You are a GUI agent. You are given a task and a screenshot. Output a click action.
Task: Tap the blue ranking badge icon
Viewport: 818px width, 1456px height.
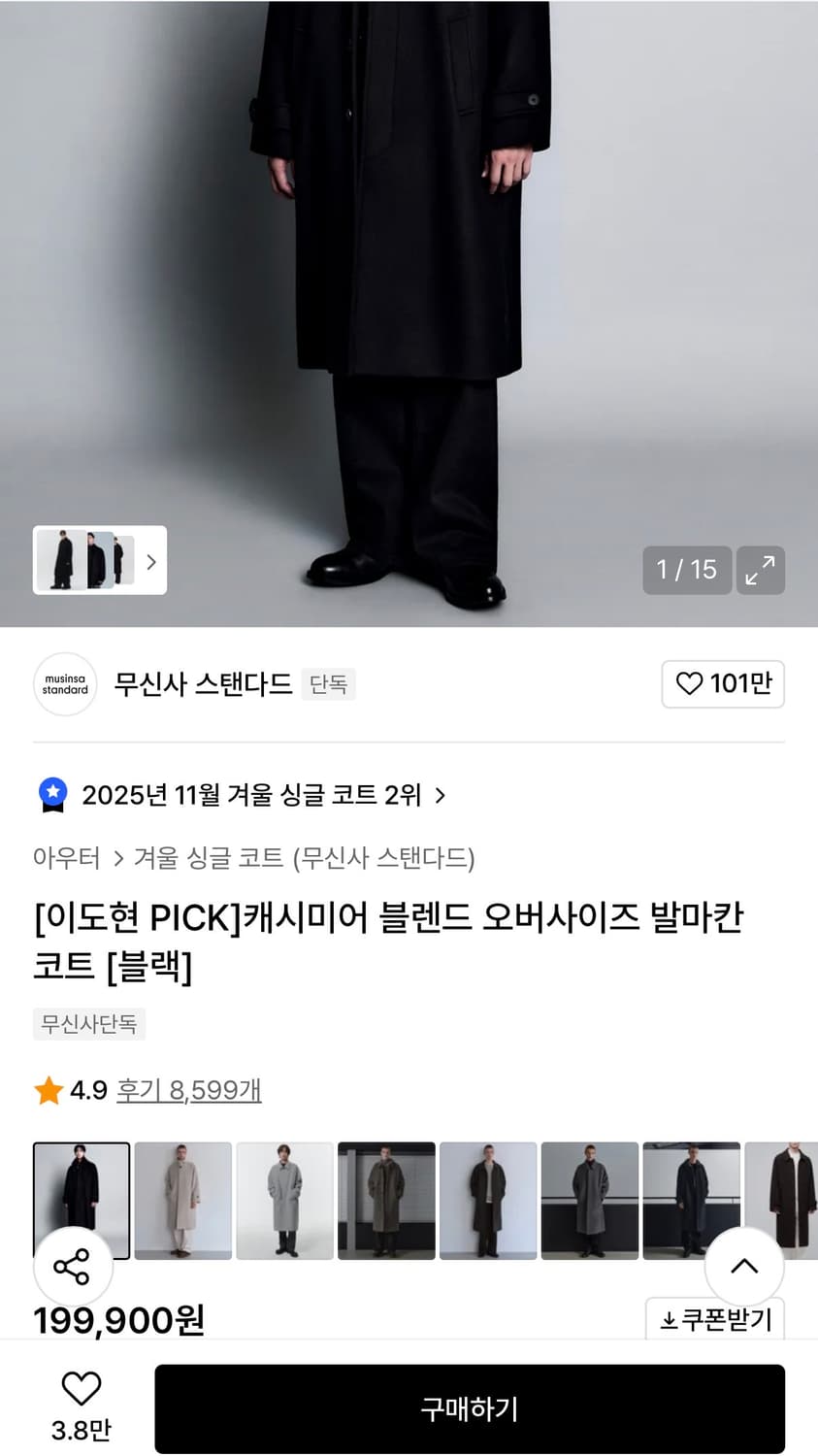[x=50, y=794]
